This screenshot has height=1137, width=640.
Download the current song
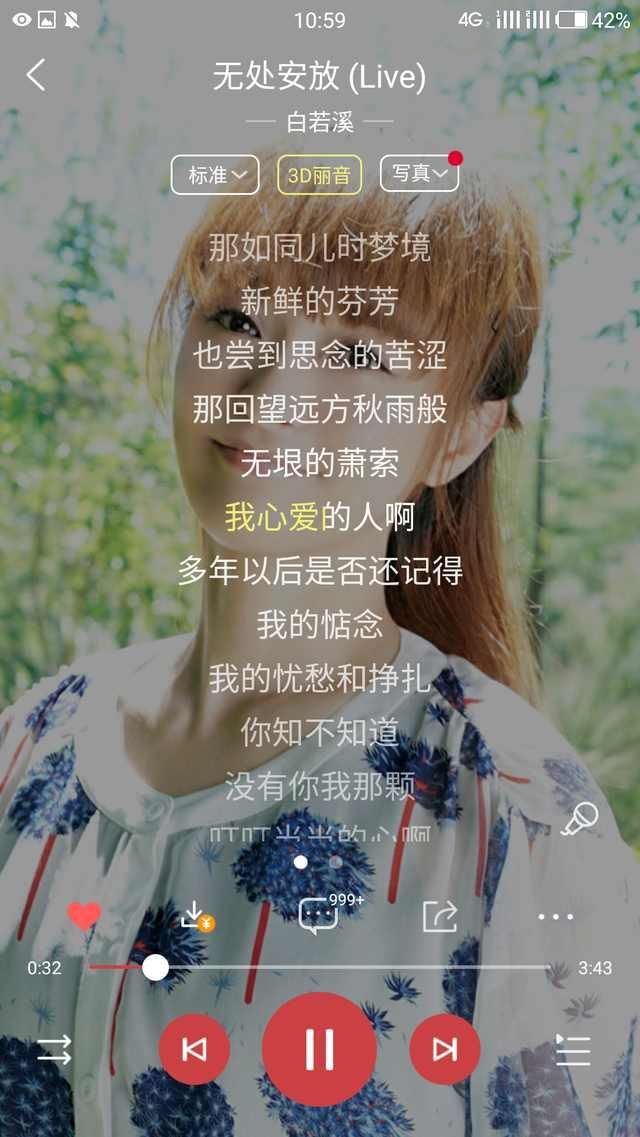click(196, 915)
